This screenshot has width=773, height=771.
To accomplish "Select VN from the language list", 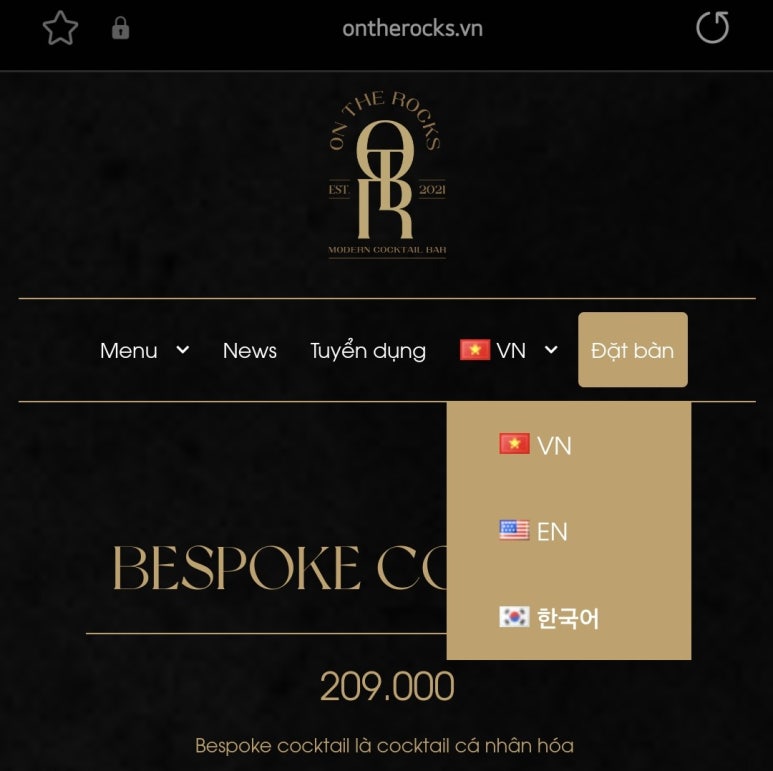I will point(537,445).
